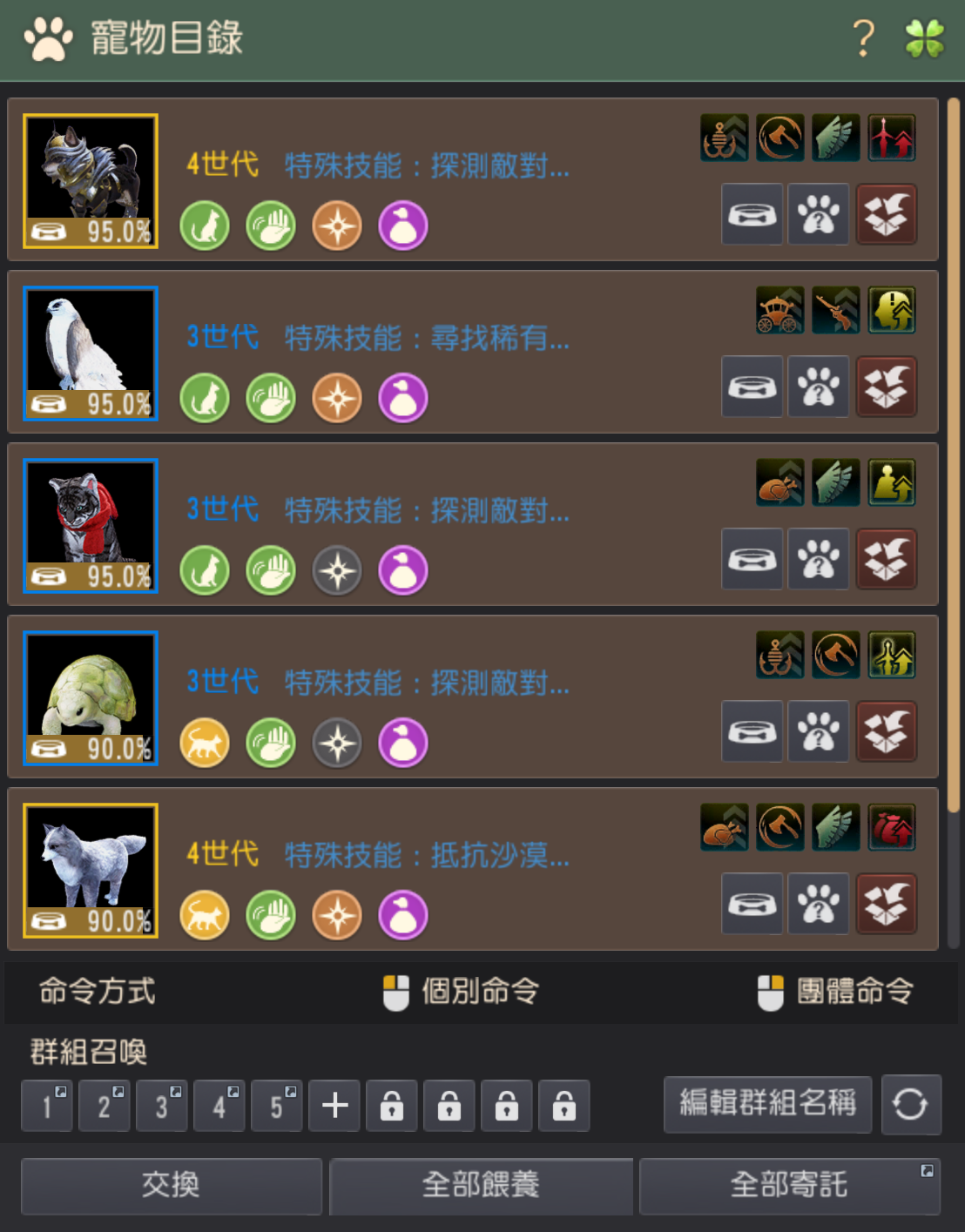
Task: Tap the red box icon for tiger cat
Action: tap(886, 559)
